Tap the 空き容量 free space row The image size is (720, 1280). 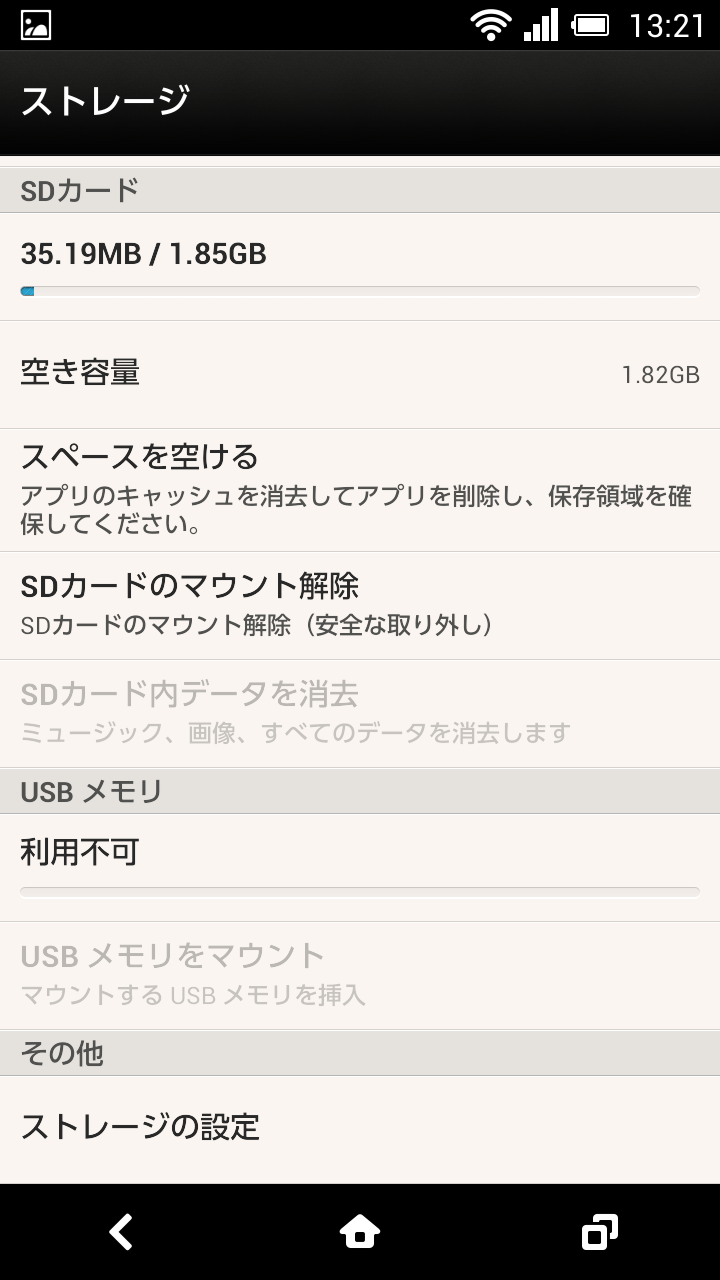point(360,374)
